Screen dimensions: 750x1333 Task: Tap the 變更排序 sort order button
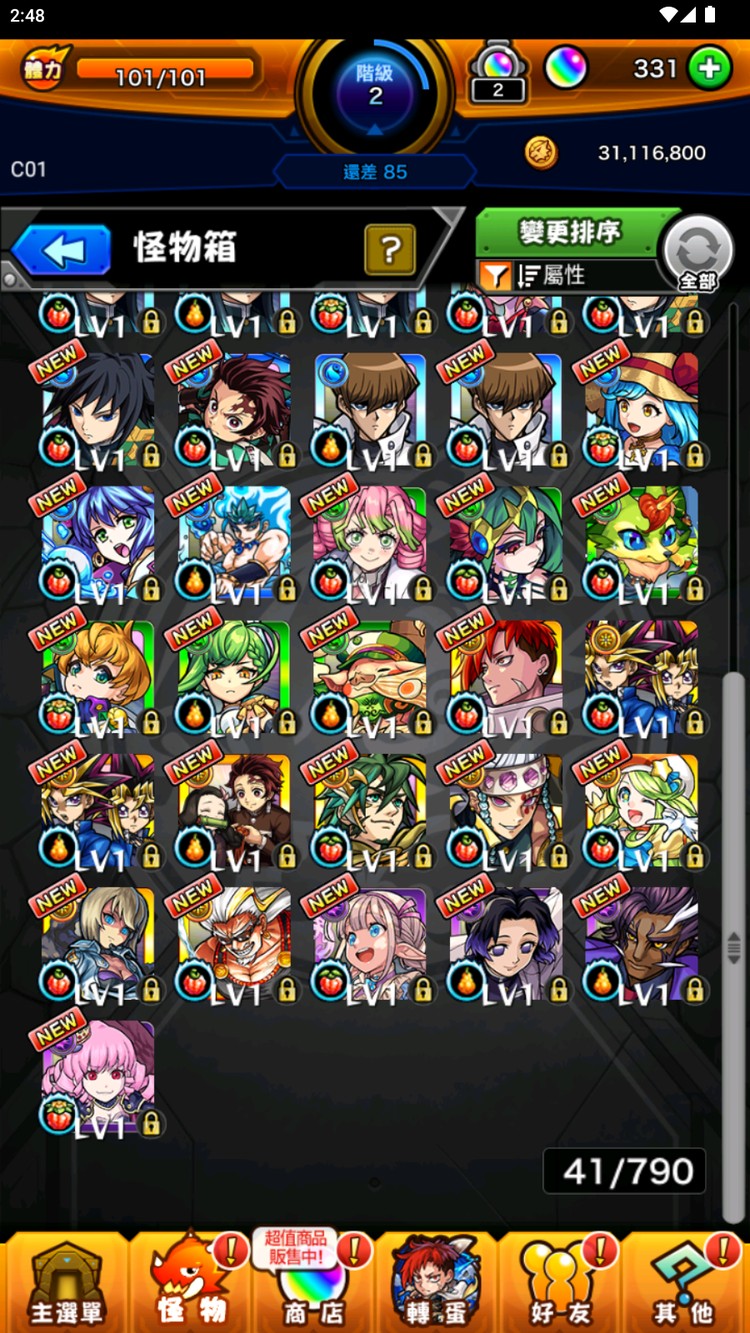tap(570, 233)
